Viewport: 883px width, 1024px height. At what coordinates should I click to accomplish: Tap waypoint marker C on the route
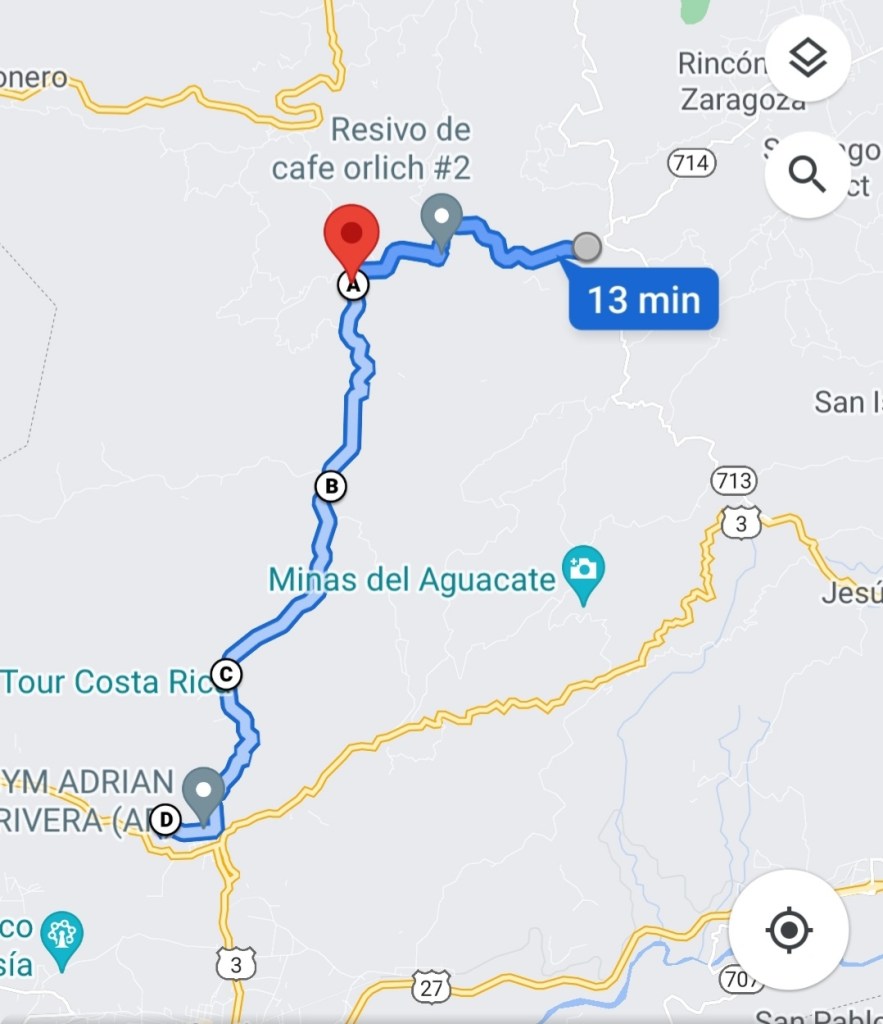[x=226, y=674]
